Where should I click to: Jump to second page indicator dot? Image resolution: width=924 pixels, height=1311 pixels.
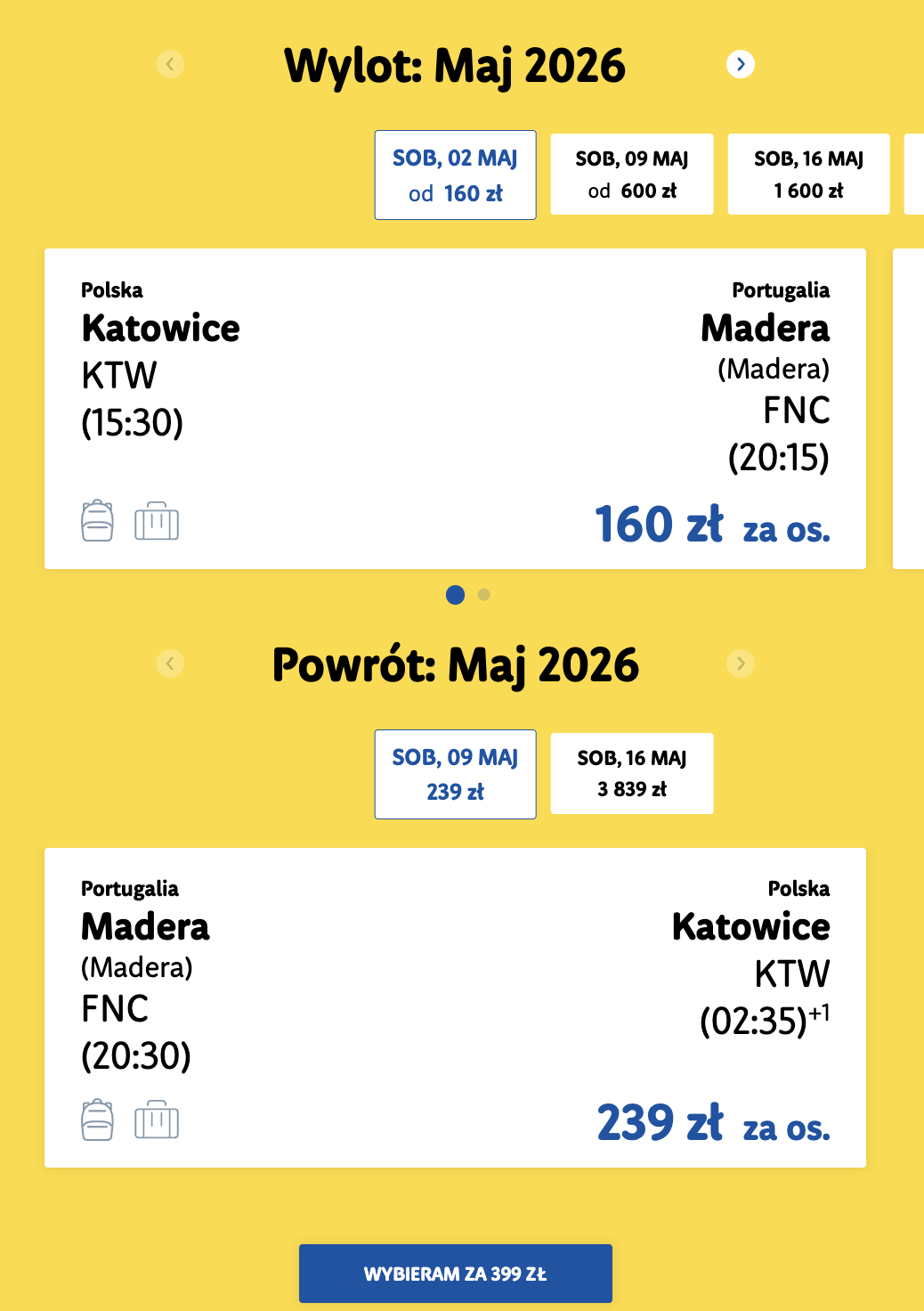[484, 594]
